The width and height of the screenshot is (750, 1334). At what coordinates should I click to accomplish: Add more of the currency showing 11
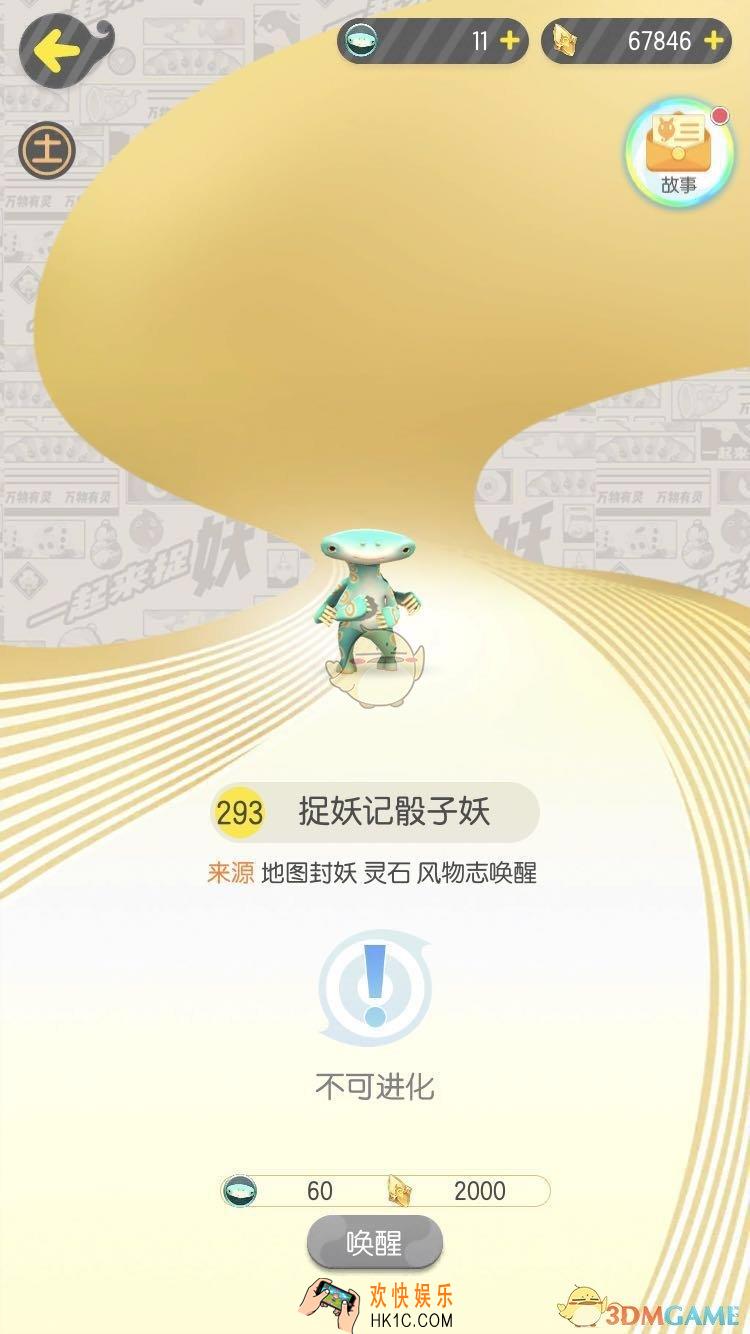(x=509, y=41)
